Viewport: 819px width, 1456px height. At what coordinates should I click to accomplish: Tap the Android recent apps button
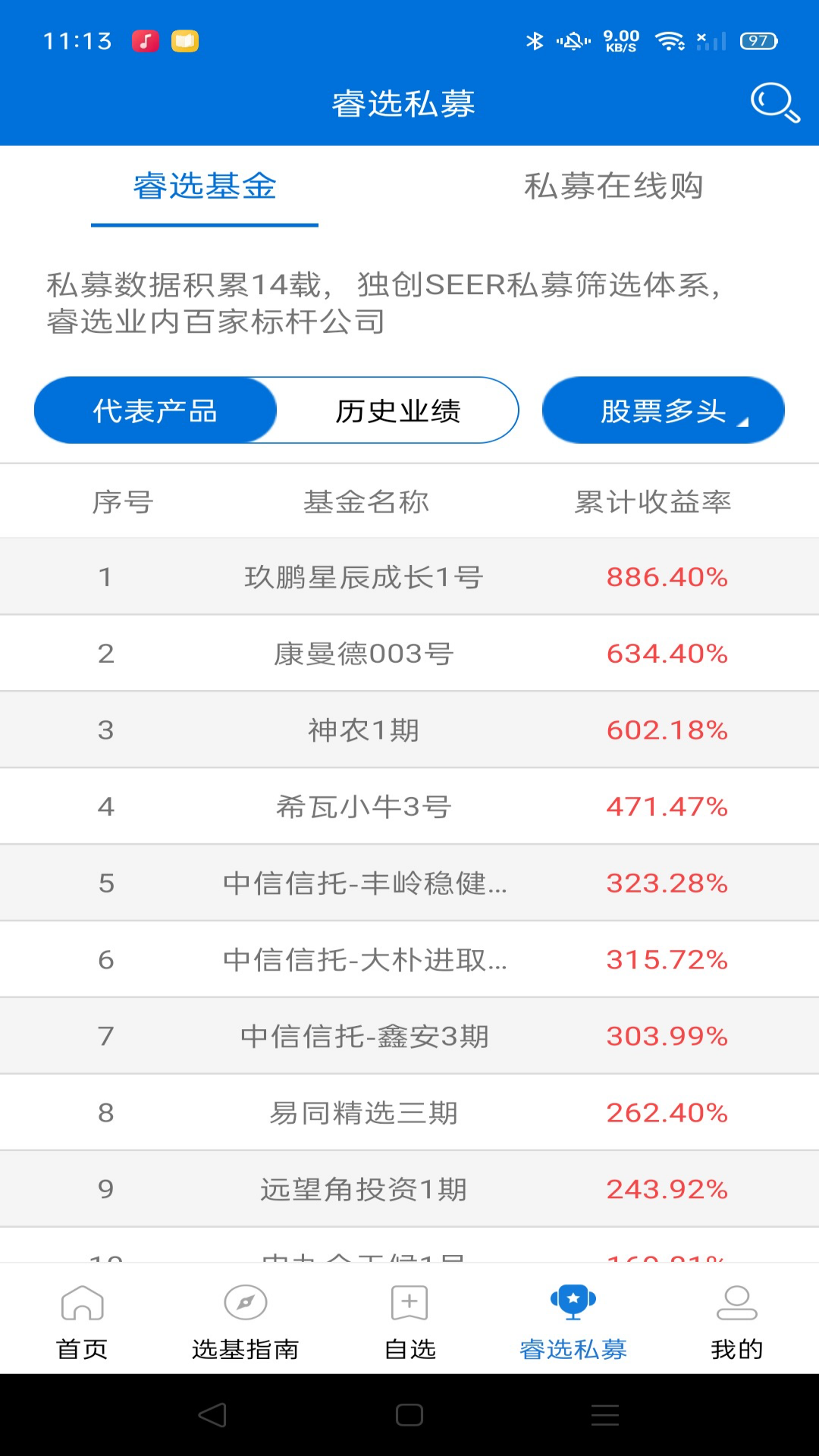point(603,1415)
